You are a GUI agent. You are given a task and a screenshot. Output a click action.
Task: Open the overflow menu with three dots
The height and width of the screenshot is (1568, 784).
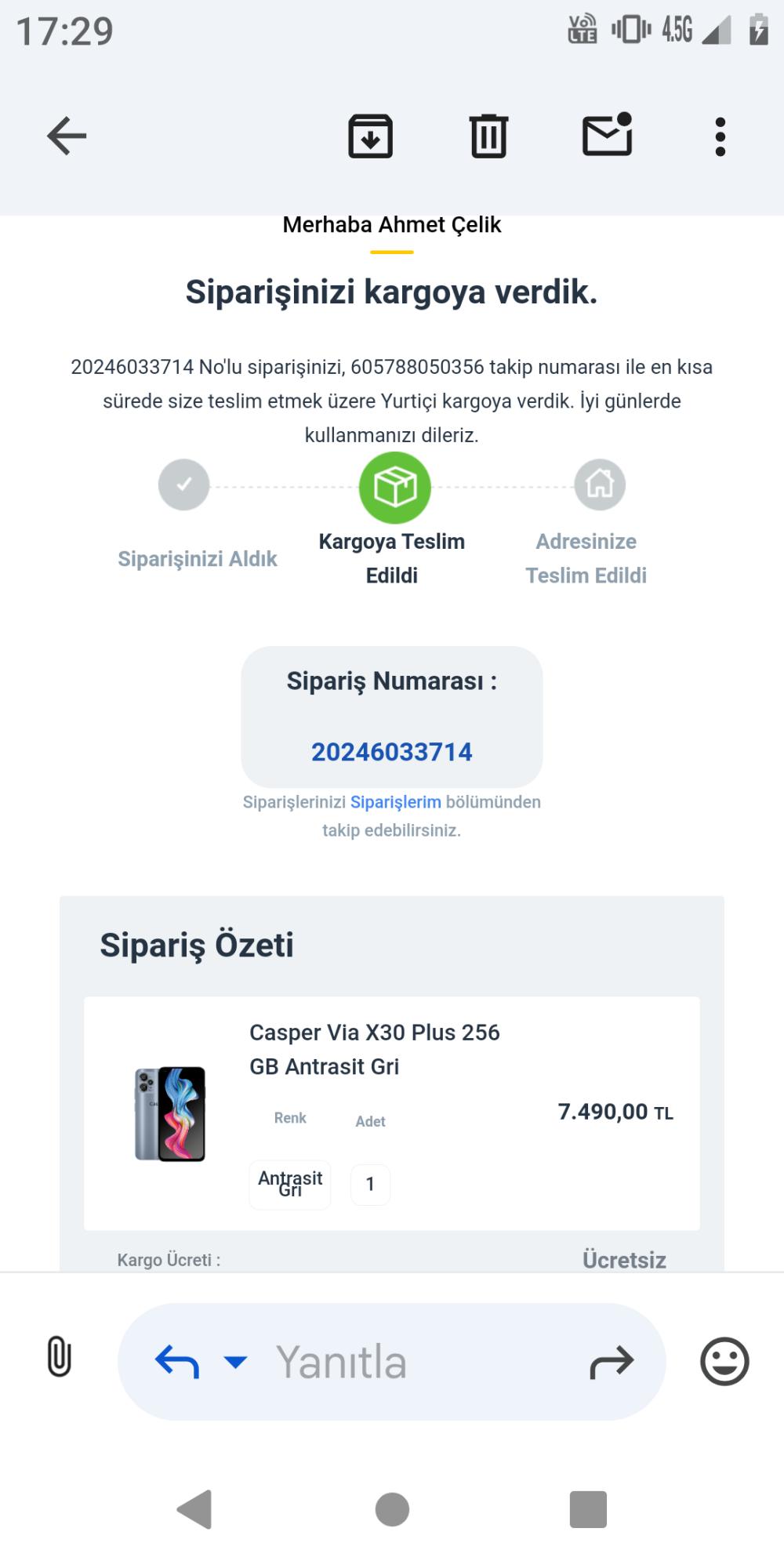coord(720,135)
